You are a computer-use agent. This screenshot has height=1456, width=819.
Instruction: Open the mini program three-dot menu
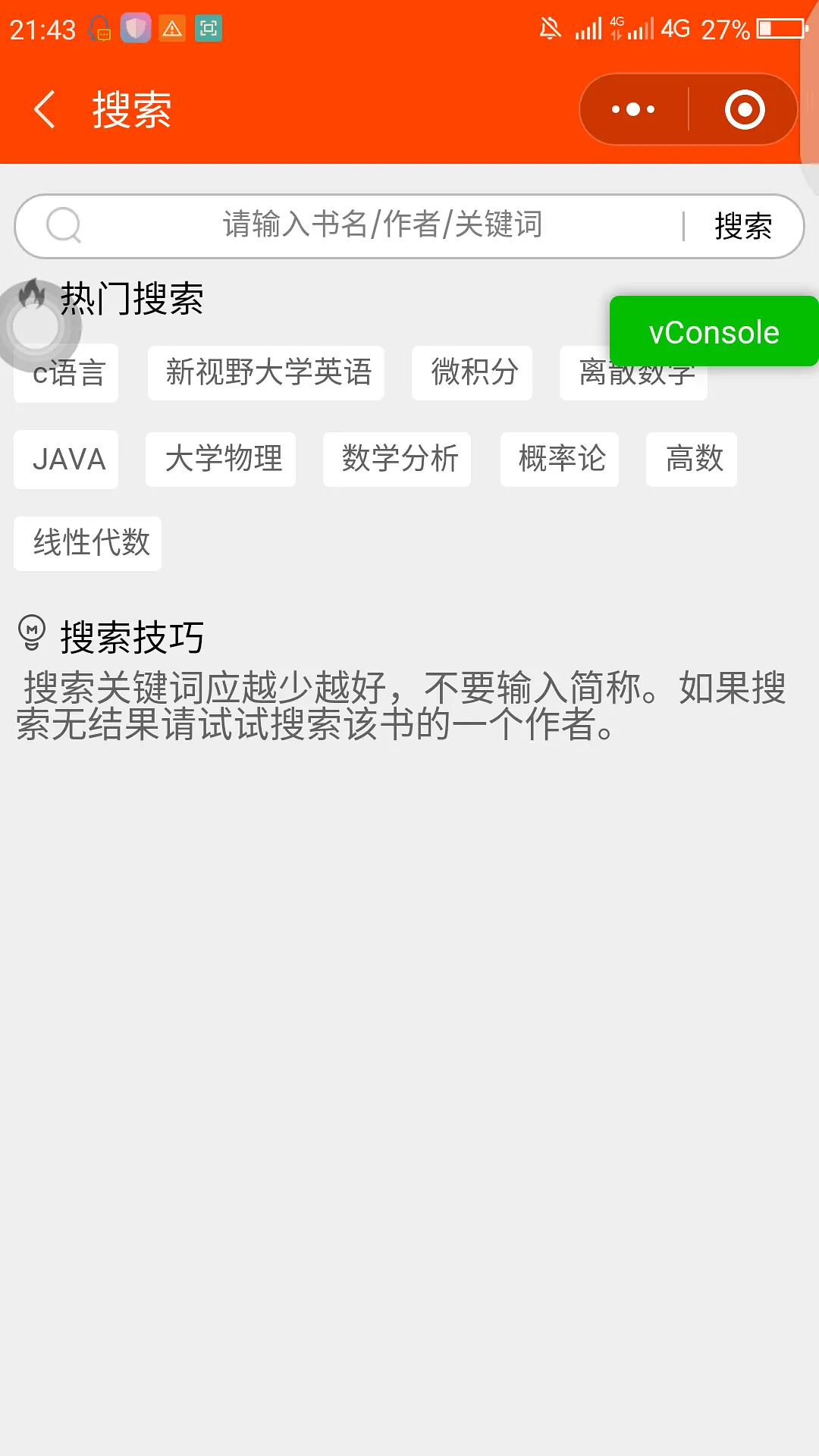[633, 109]
